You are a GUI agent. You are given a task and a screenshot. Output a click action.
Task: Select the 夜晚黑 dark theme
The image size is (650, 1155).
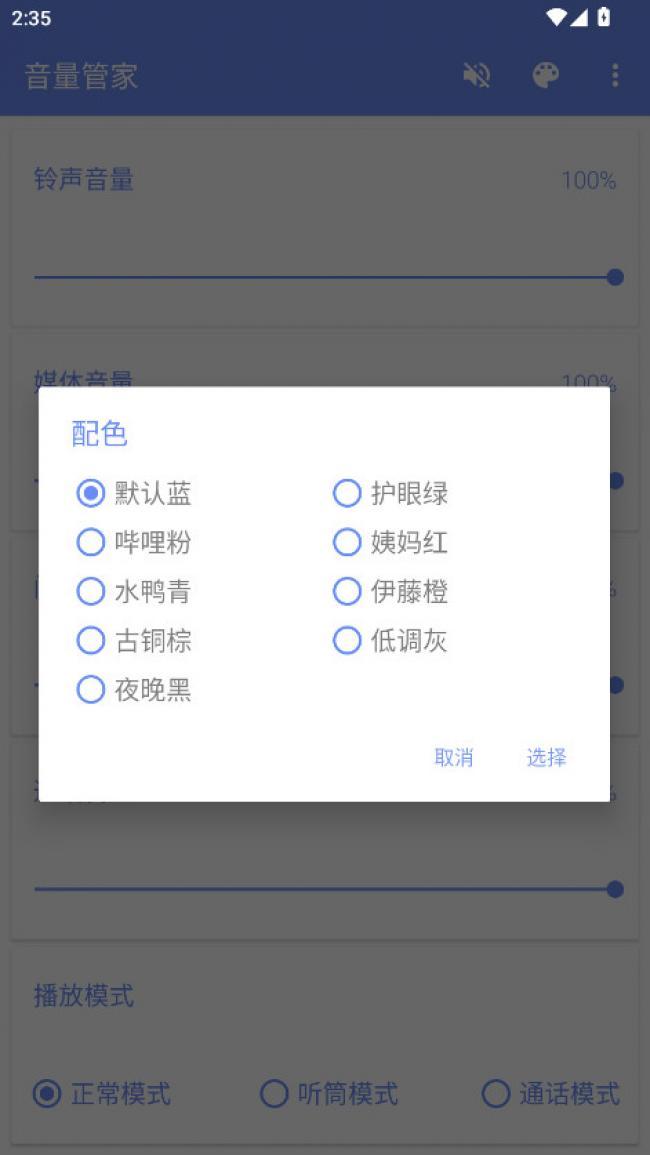tap(134, 690)
